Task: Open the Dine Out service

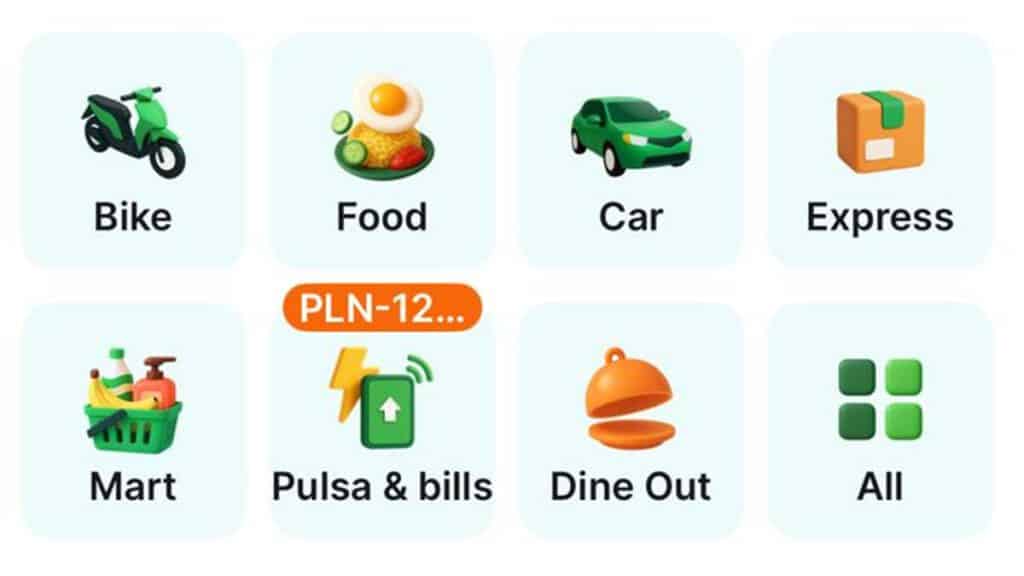Action: click(630, 420)
